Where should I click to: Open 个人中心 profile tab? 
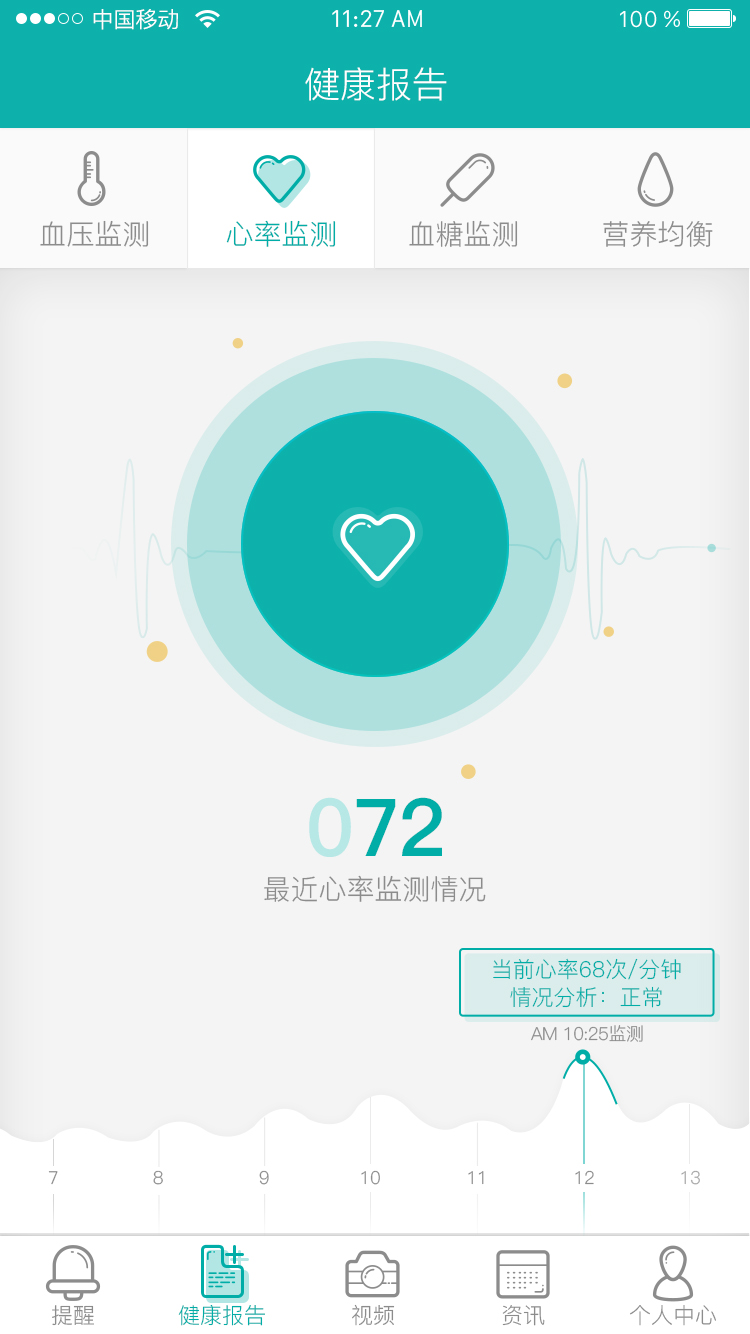[672, 1285]
